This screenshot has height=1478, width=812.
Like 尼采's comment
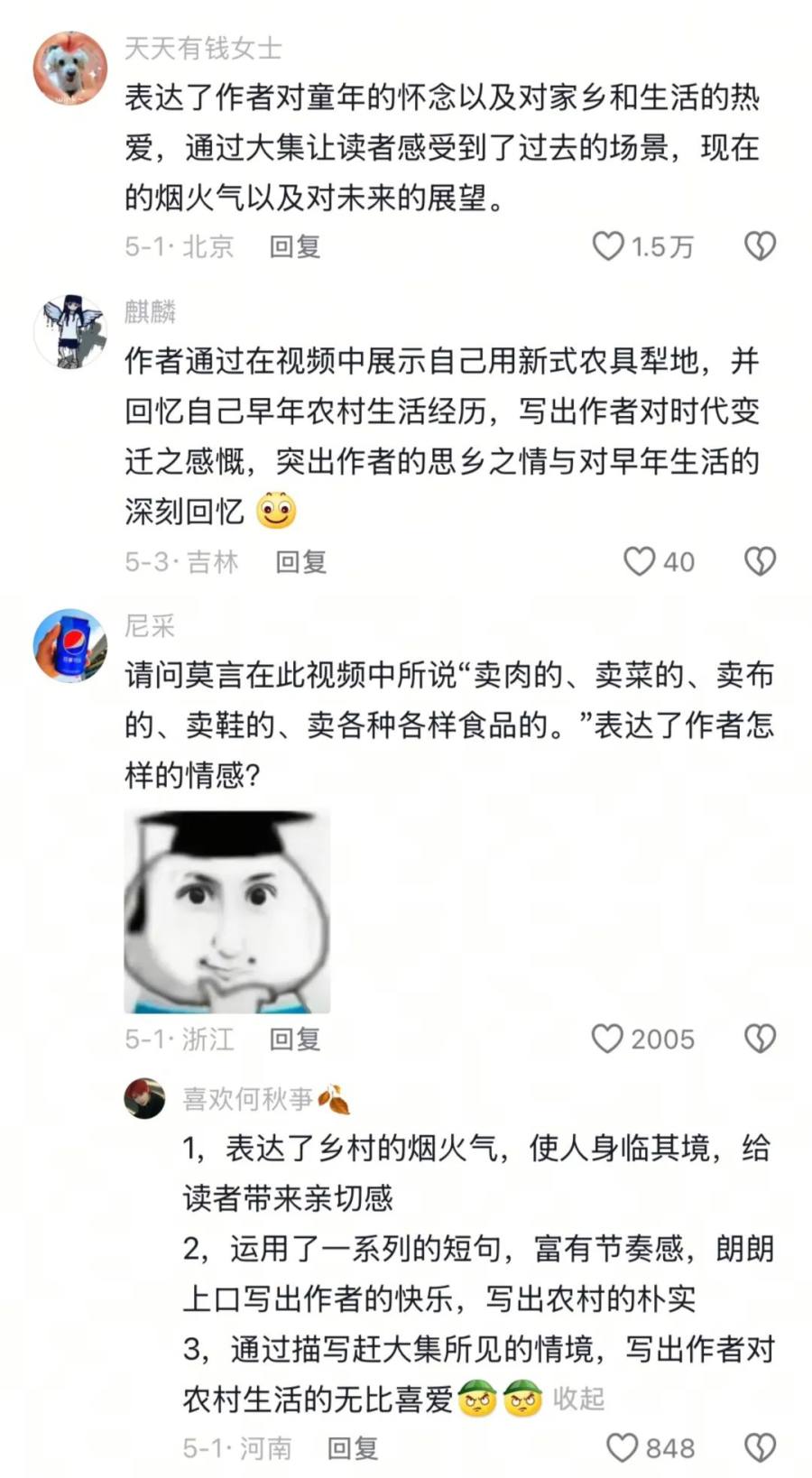click(607, 1039)
